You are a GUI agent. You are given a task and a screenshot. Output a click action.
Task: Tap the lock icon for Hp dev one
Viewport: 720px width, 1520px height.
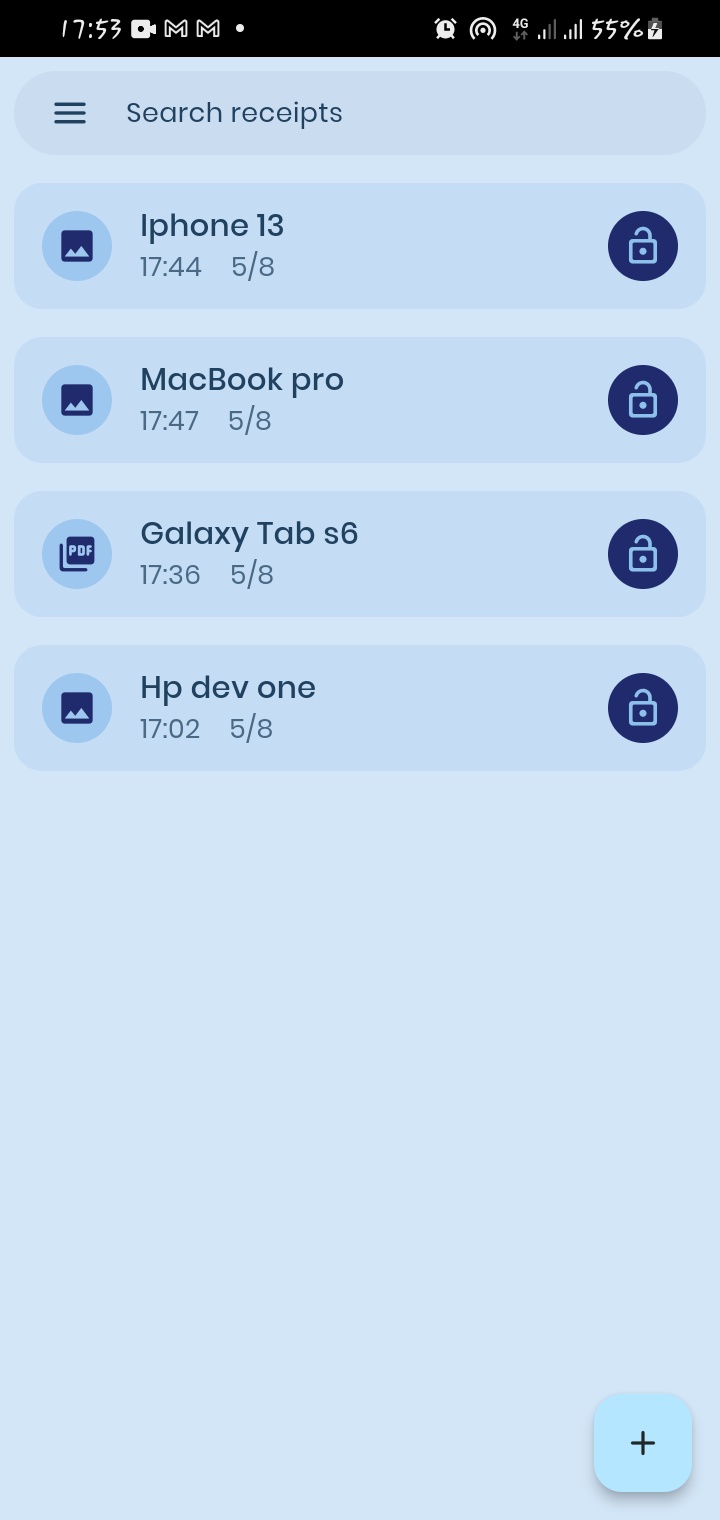(643, 708)
